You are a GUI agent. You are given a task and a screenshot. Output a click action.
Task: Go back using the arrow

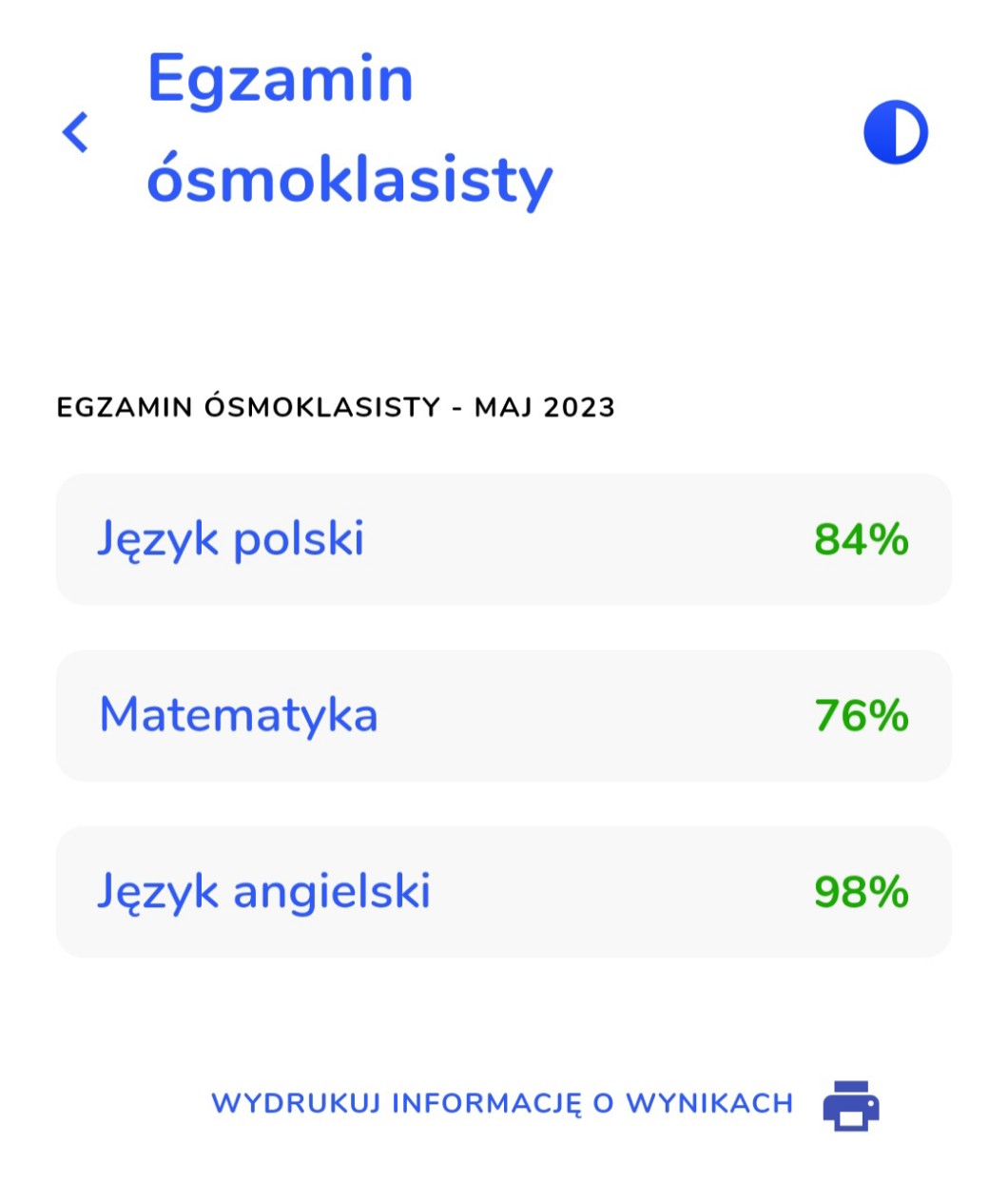tap(76, 132)
